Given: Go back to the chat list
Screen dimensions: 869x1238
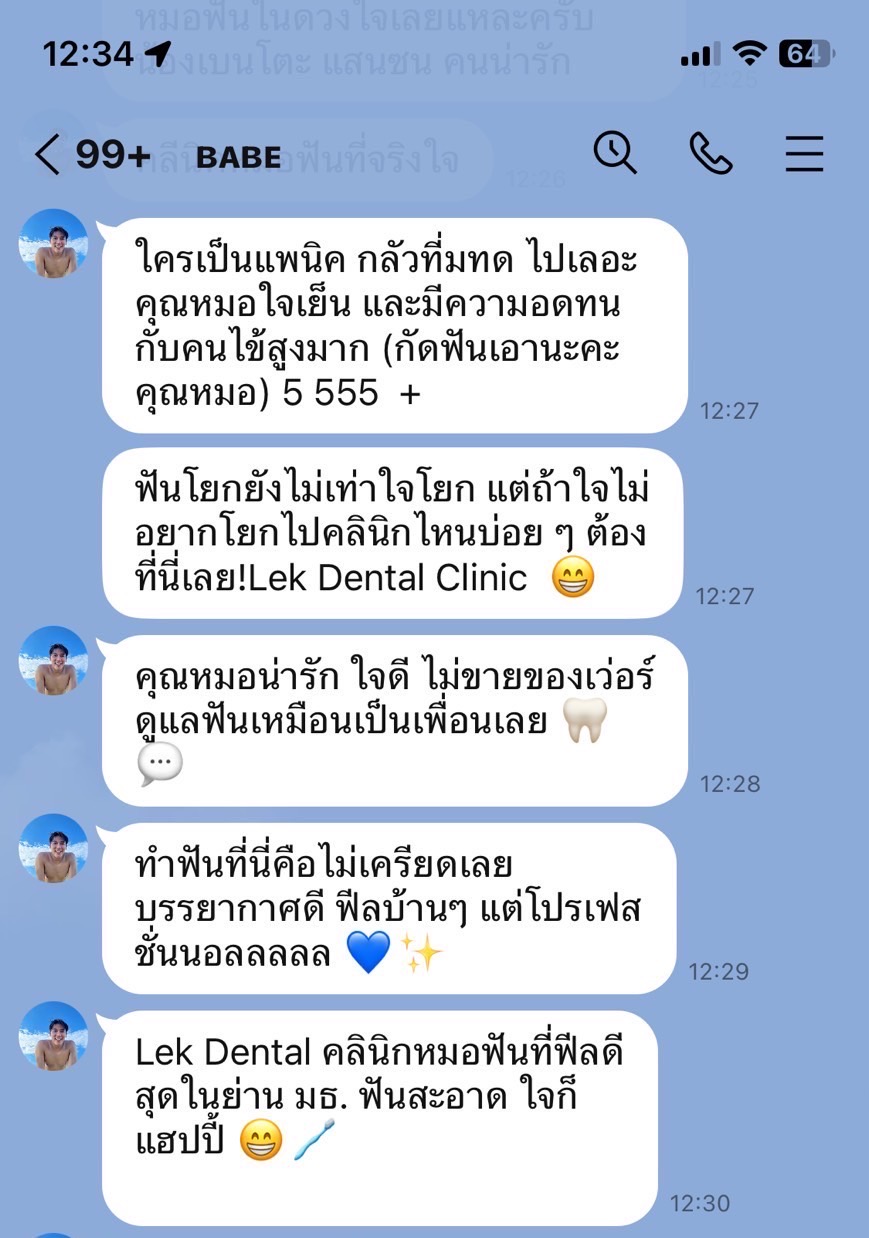Looking at the screenshot, I should point(47,155).
